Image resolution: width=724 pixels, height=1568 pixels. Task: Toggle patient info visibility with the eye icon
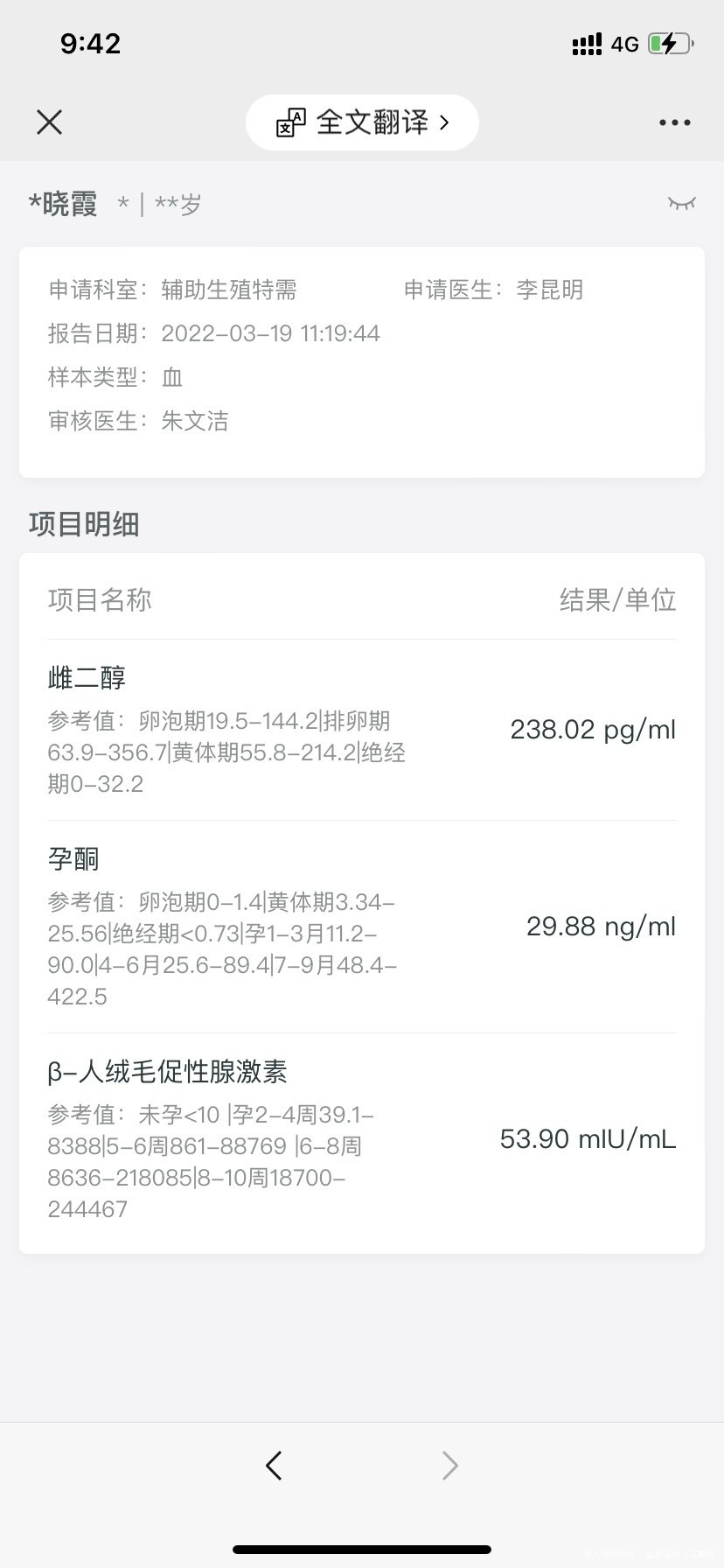[681, 203]
